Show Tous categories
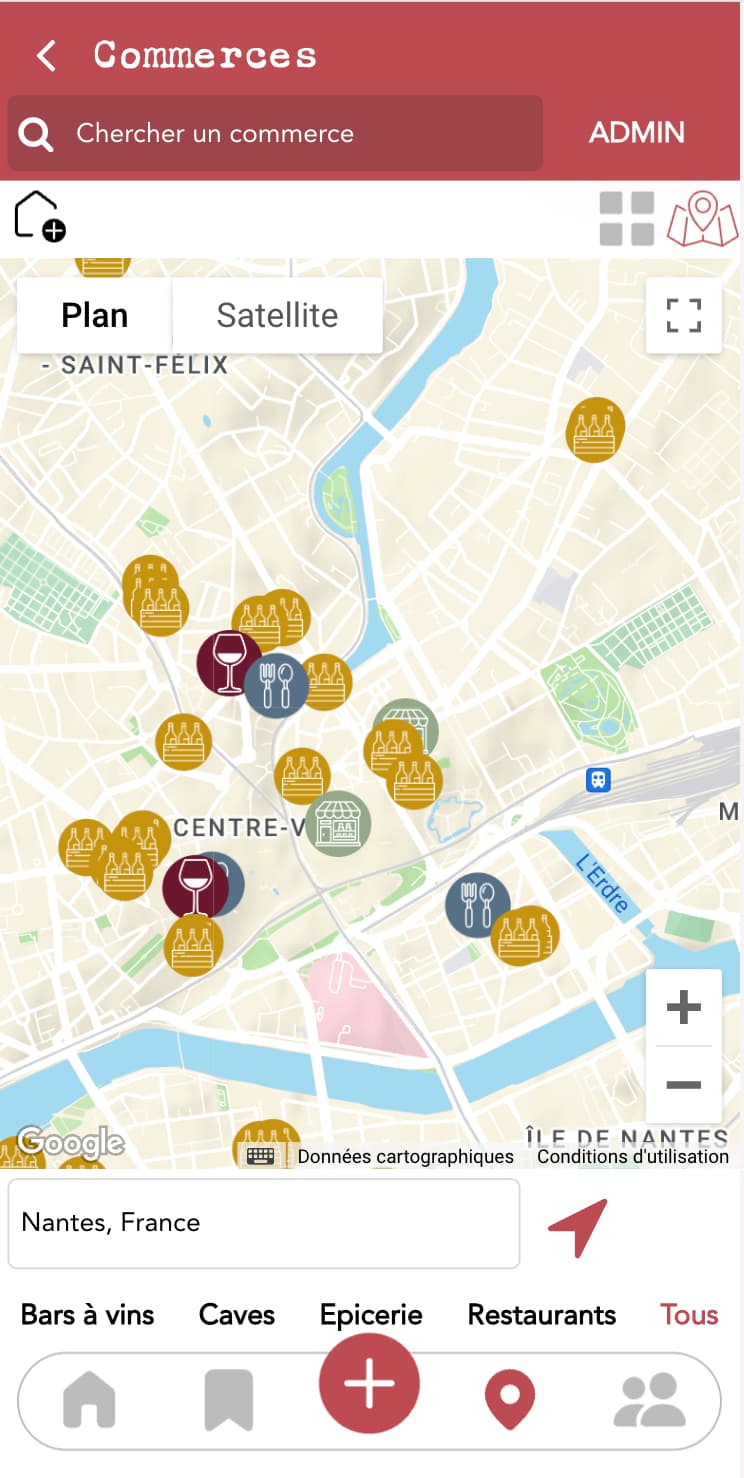The image size is (744, 1478). pyautogui.click(x=689, y=1314)
